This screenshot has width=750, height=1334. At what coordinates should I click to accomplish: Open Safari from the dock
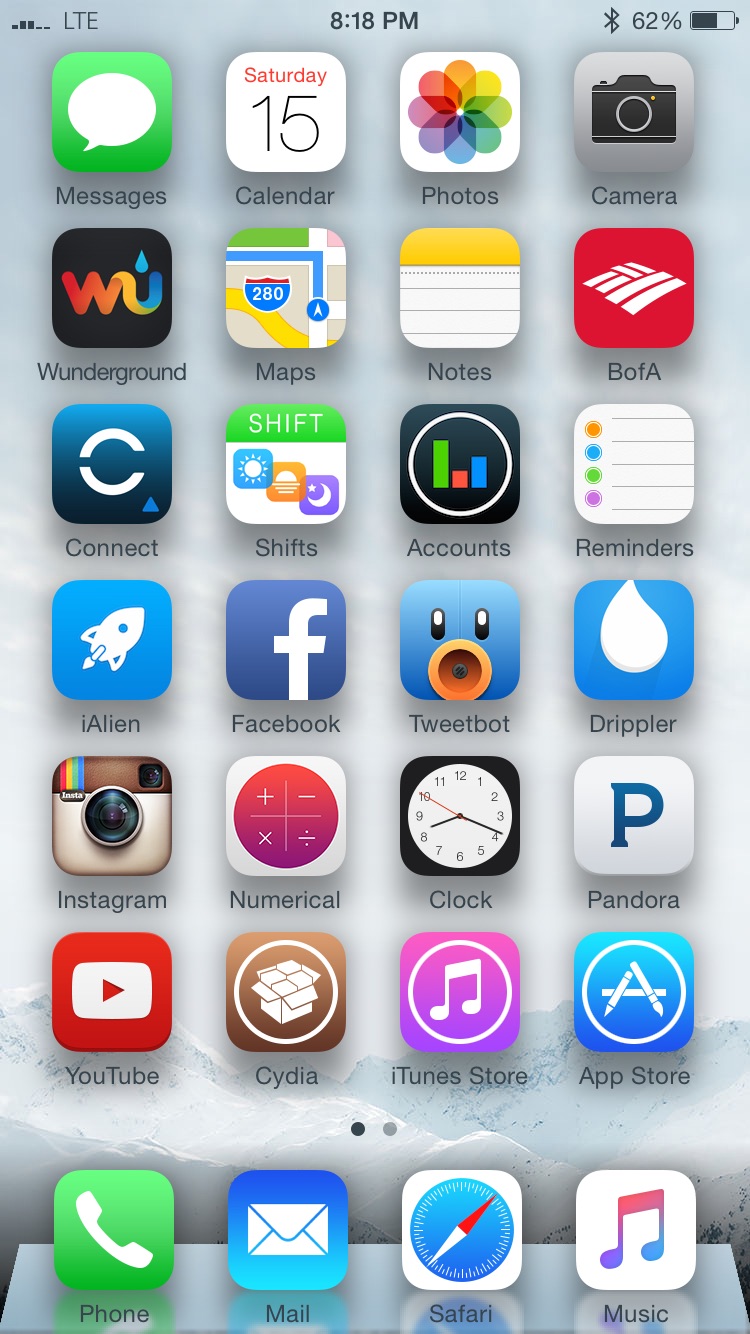[462, 1230]
